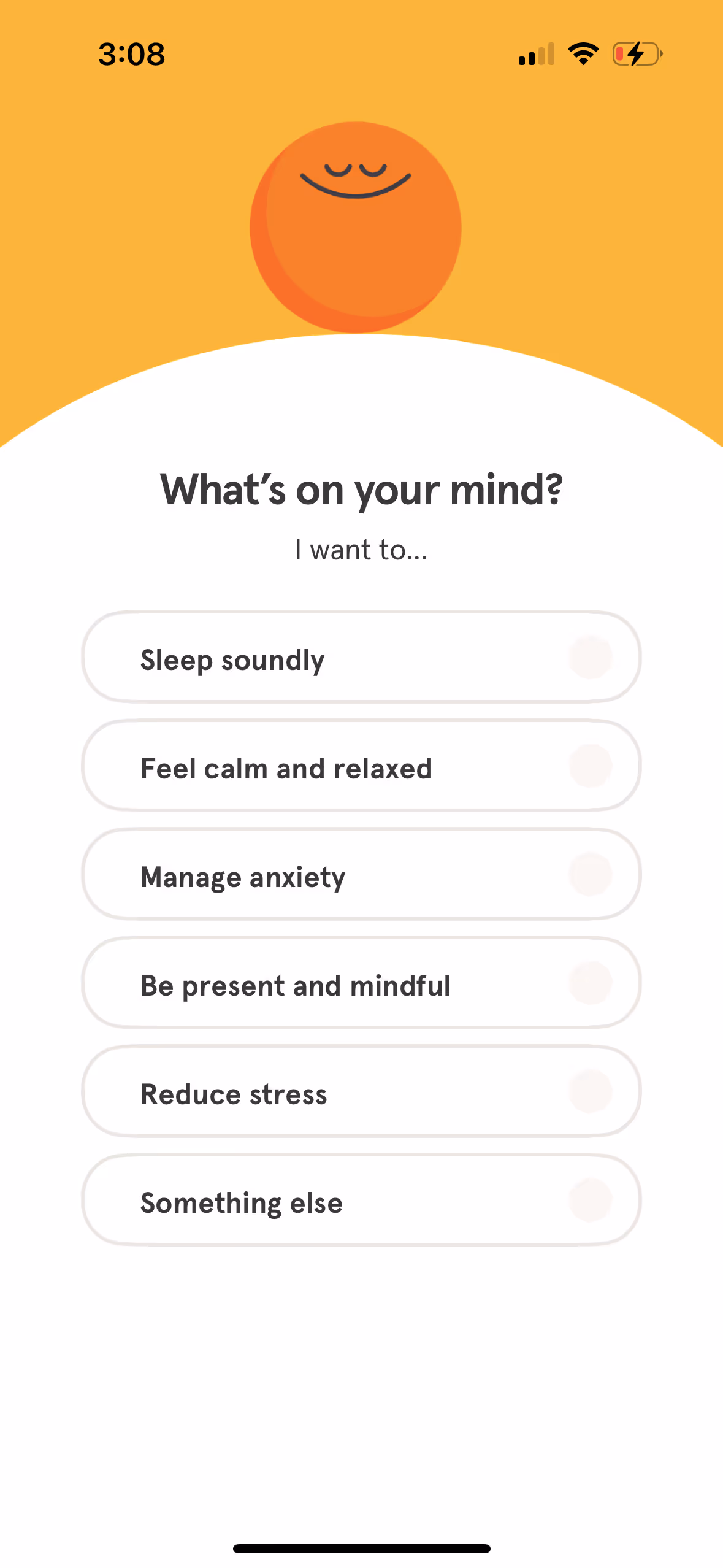
Task: Pick Manage anxiety as your goal
Action: pos(361,875)
